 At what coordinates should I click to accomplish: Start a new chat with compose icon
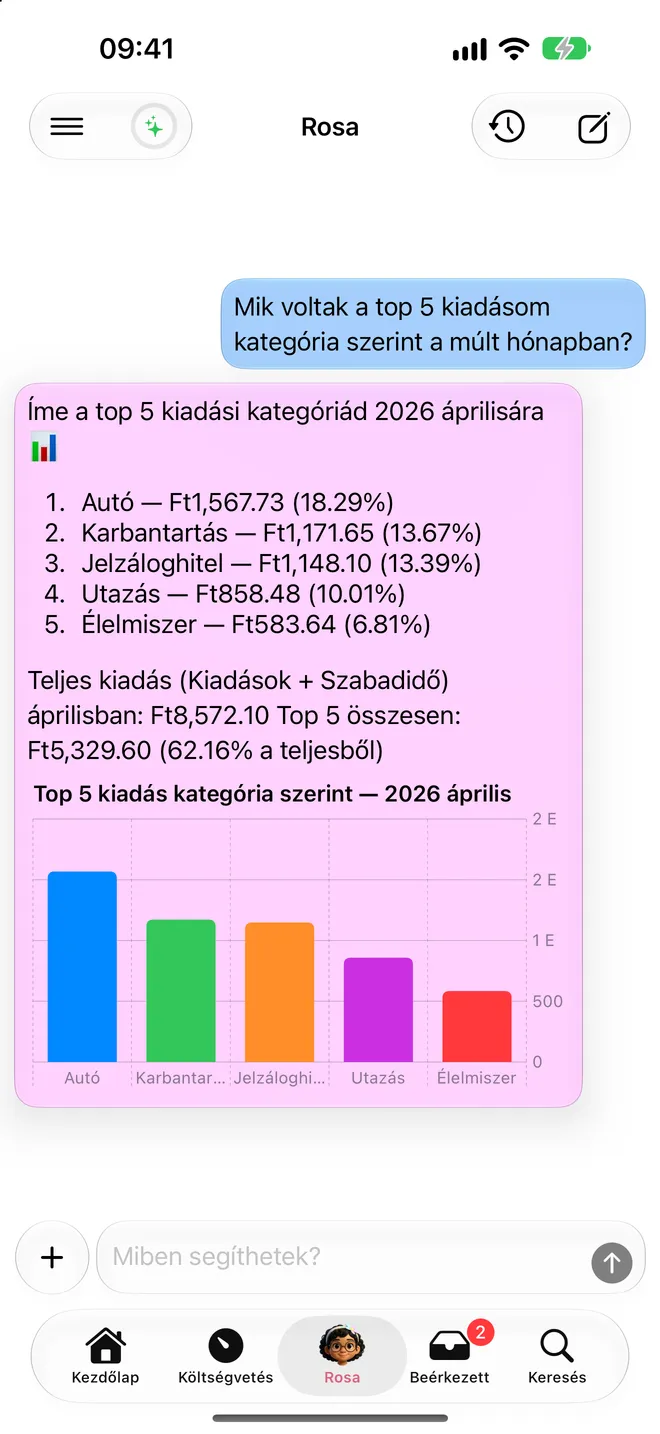click(594, 127)
